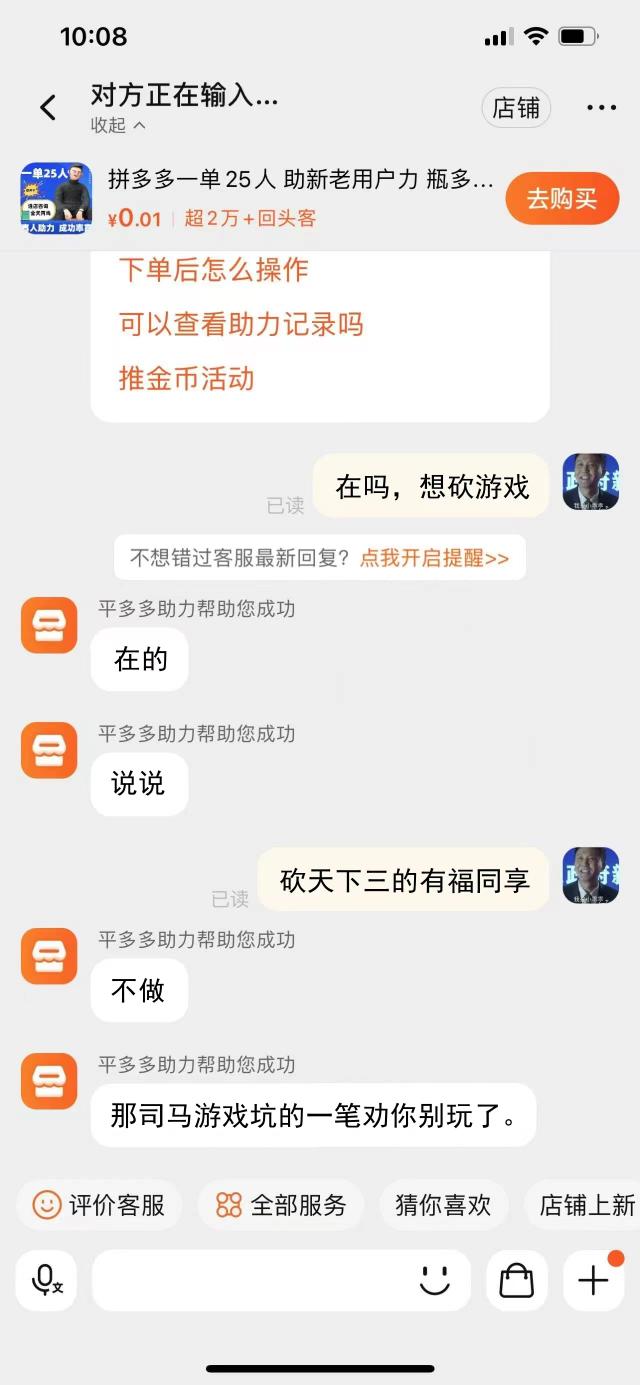Select the 猜你喜欢 chip
The height and width of the screenshot is (1385, 640).
443,1205
